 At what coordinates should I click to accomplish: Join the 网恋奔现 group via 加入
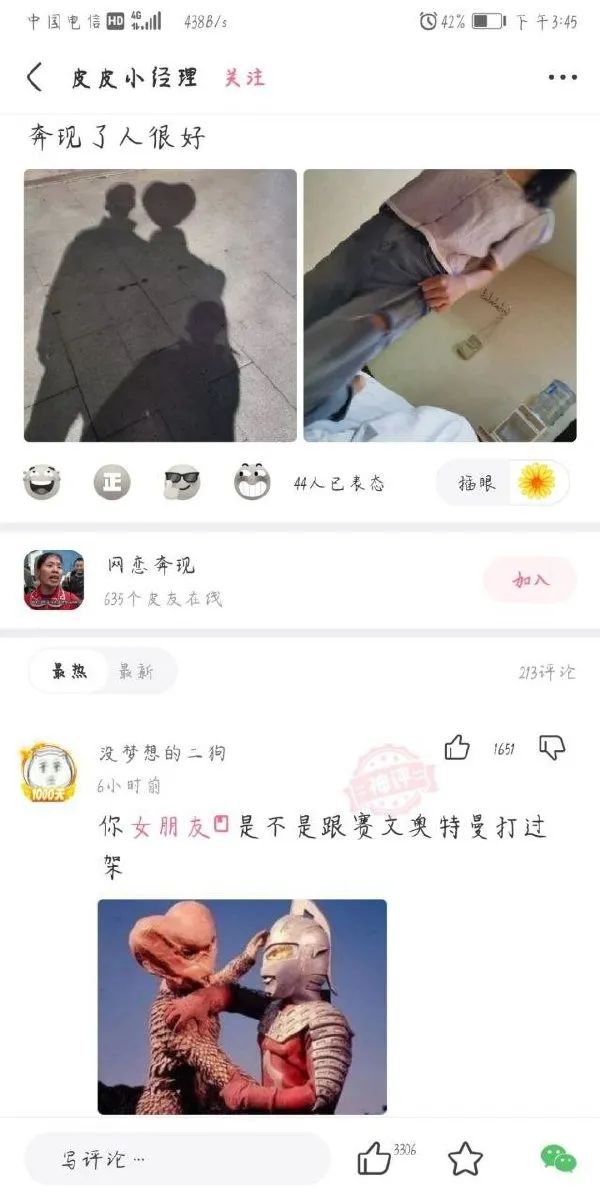[x=530, y=580]
